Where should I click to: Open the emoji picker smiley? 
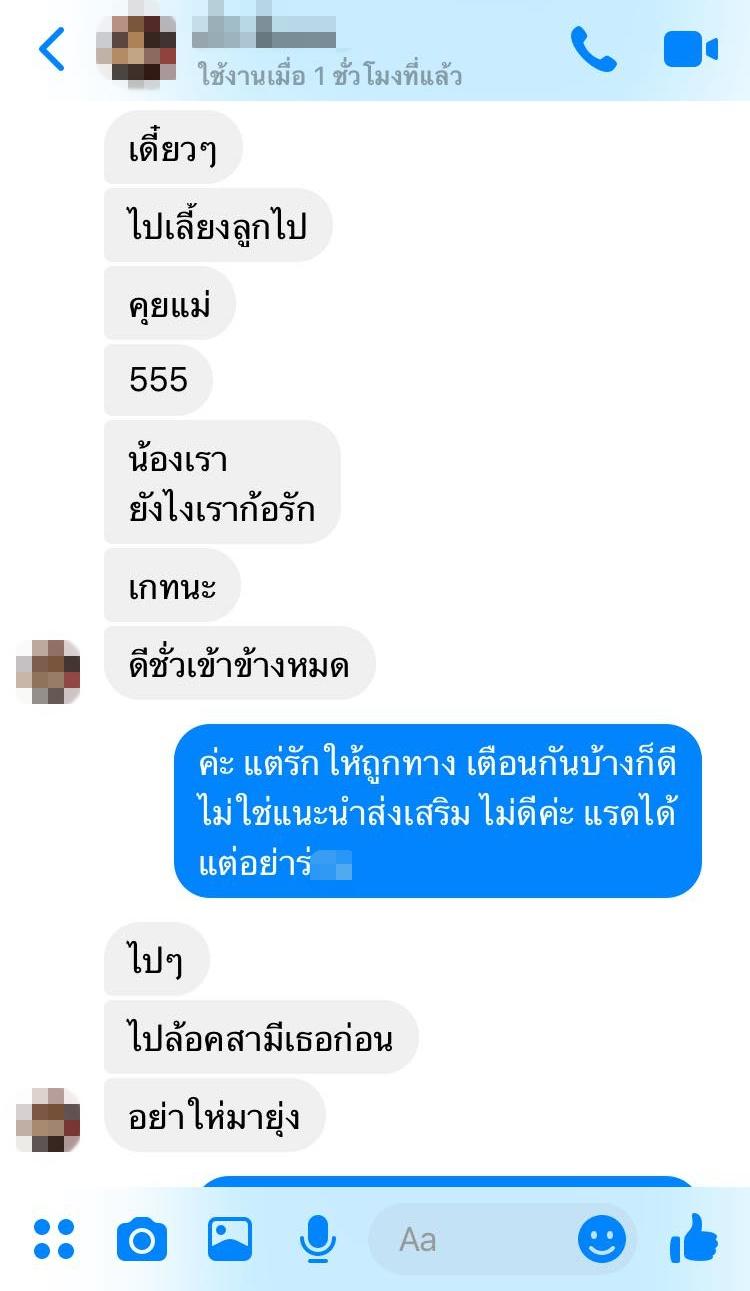602,1240
